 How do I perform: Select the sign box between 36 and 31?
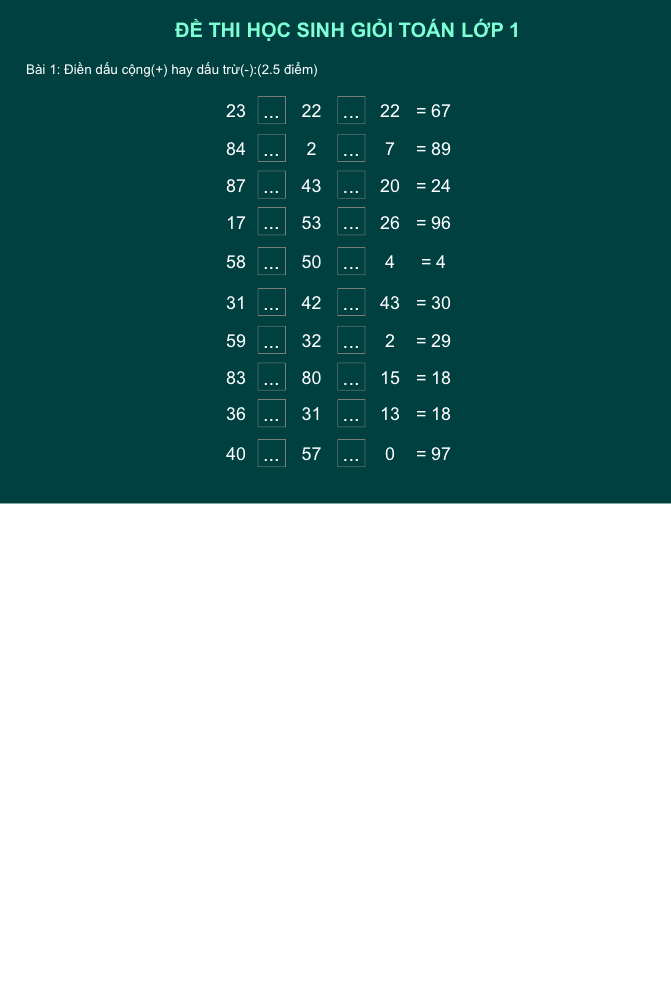(272, 413)
